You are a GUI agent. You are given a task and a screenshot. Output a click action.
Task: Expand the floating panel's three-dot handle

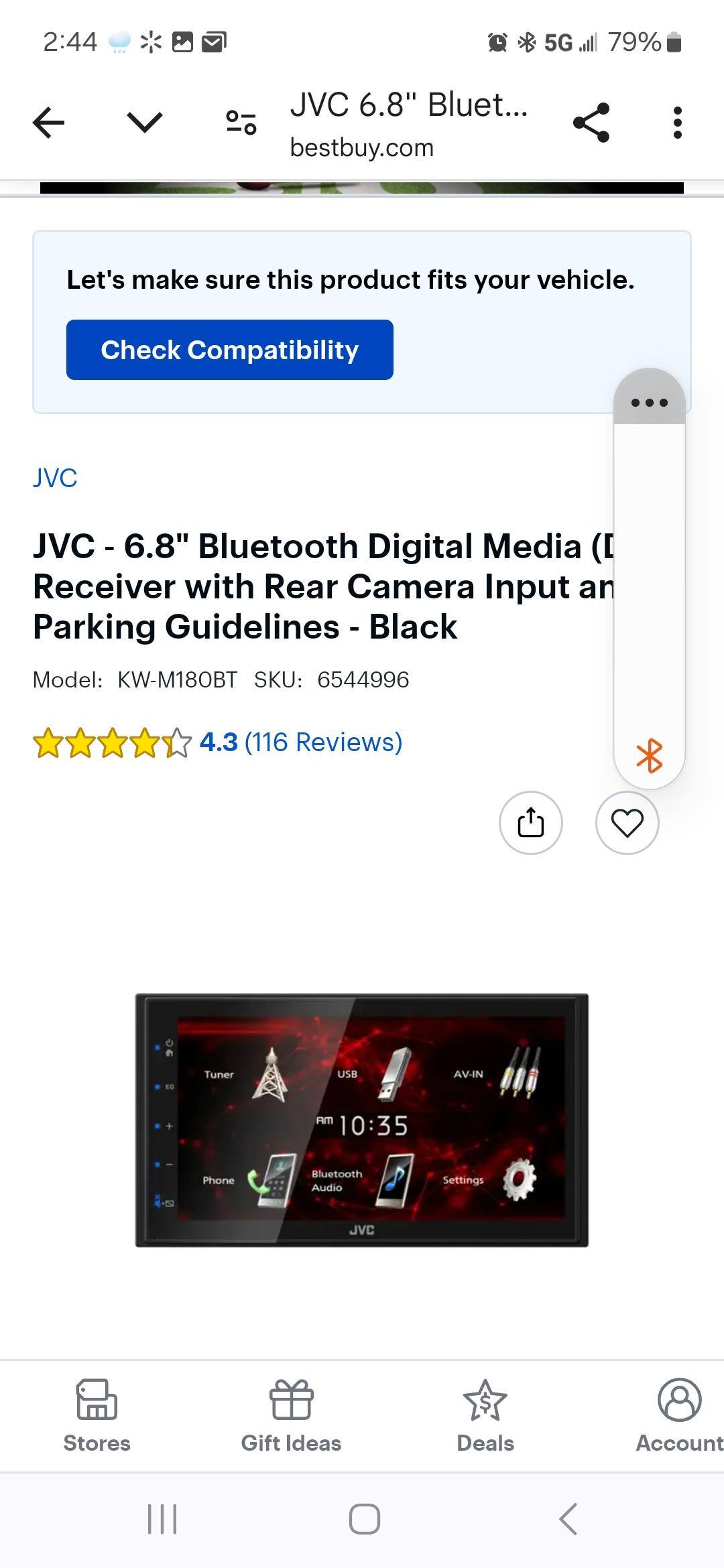649,403
